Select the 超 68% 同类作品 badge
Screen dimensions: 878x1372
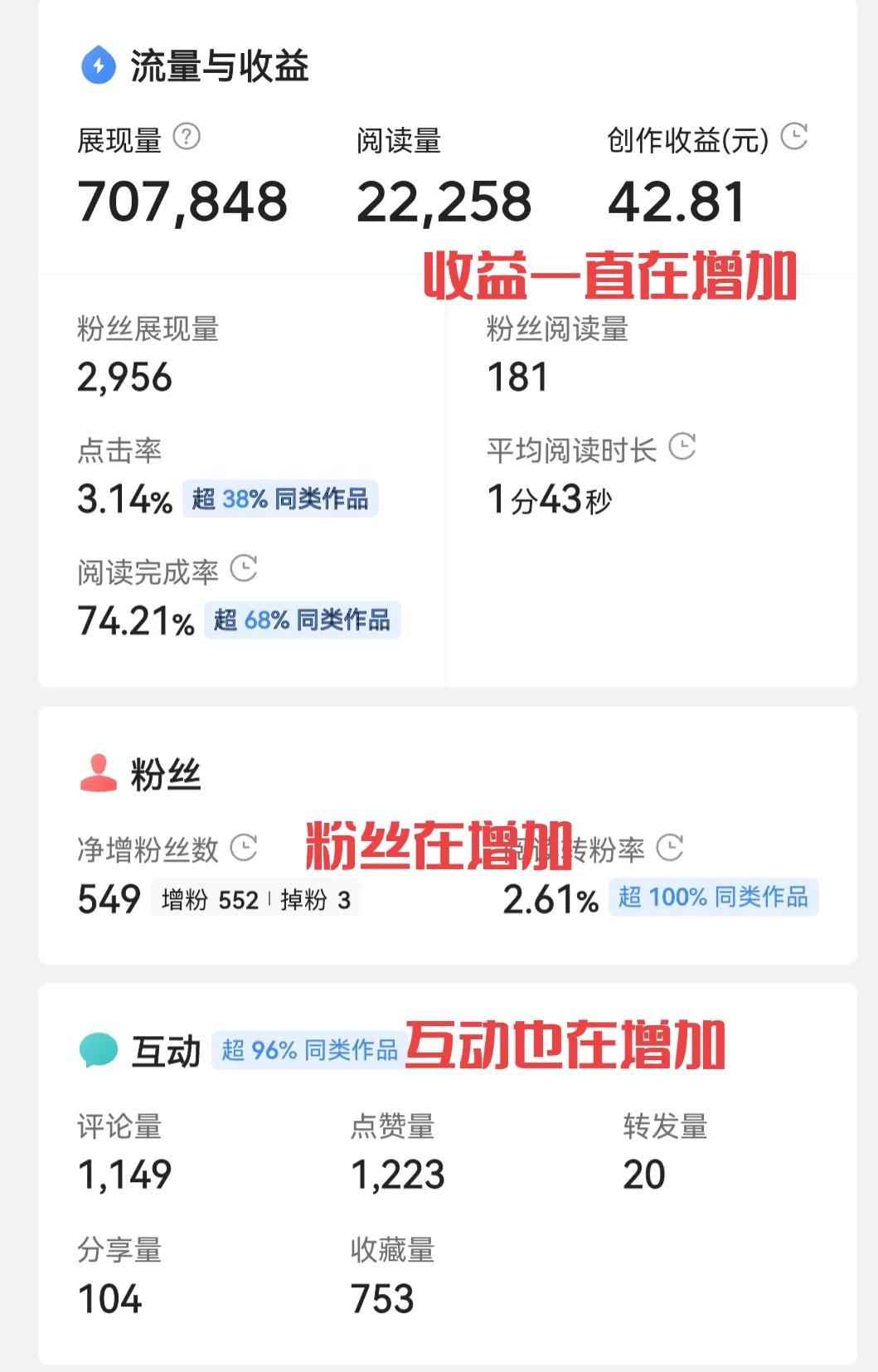pos(303,618)
